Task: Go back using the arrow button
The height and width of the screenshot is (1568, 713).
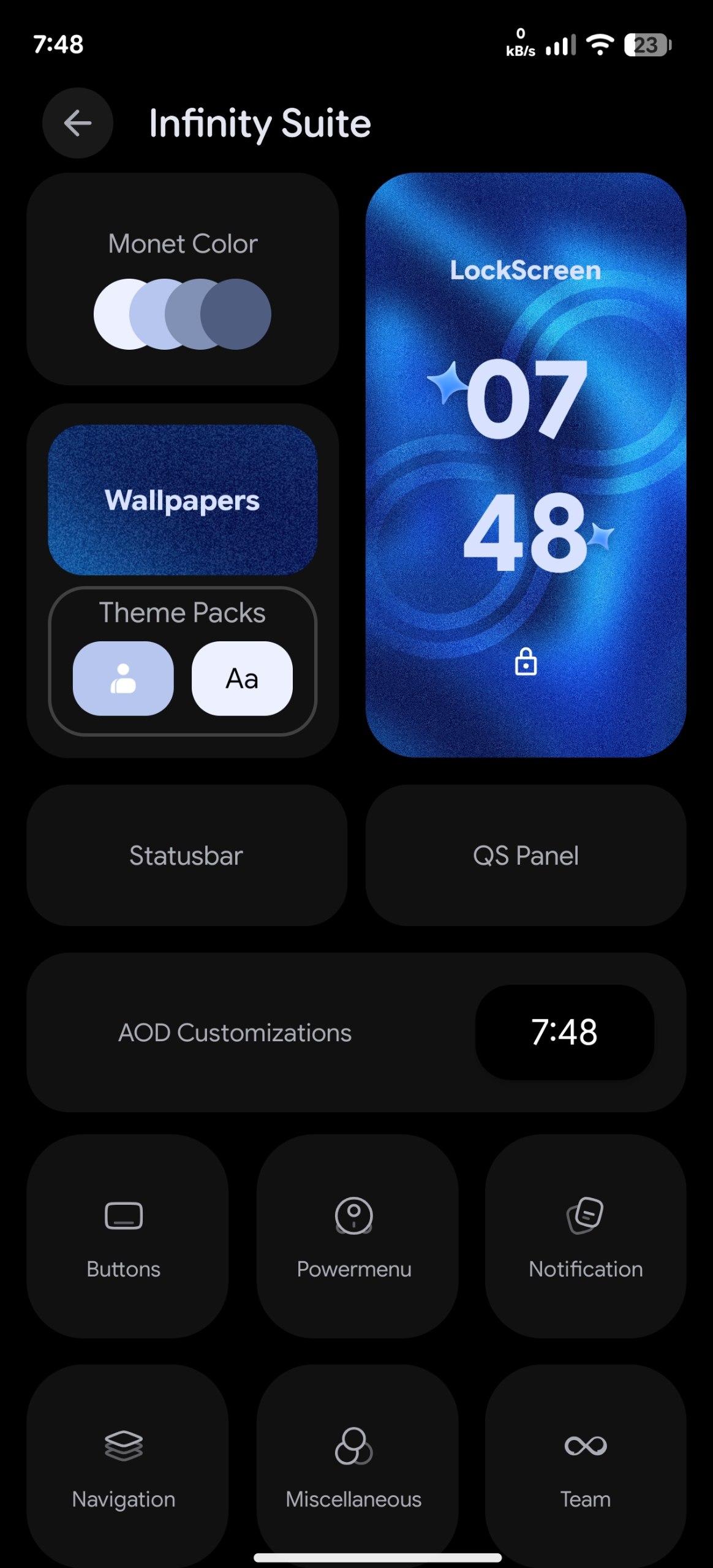Action: click(78, 123)
